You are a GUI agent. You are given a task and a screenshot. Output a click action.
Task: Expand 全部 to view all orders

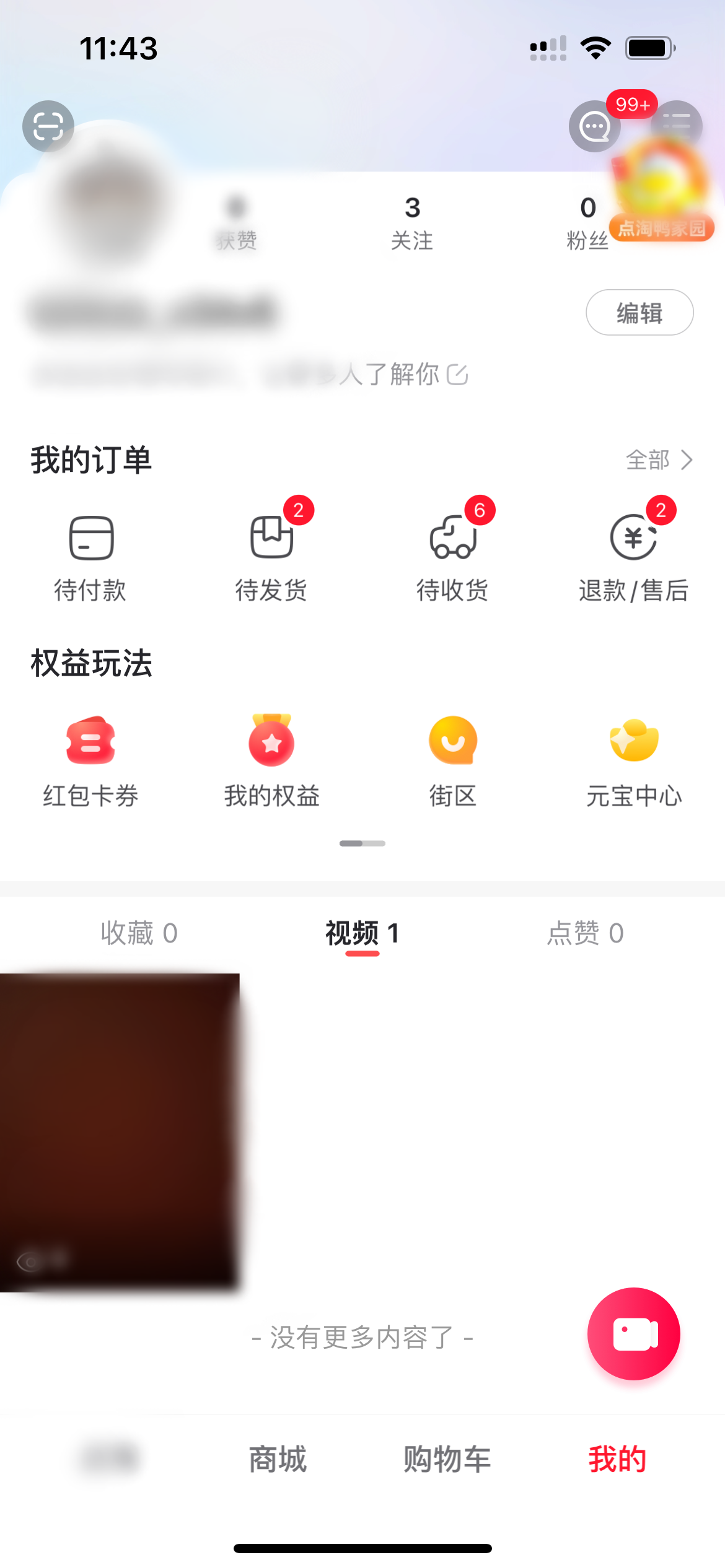[x=659, y=460]
